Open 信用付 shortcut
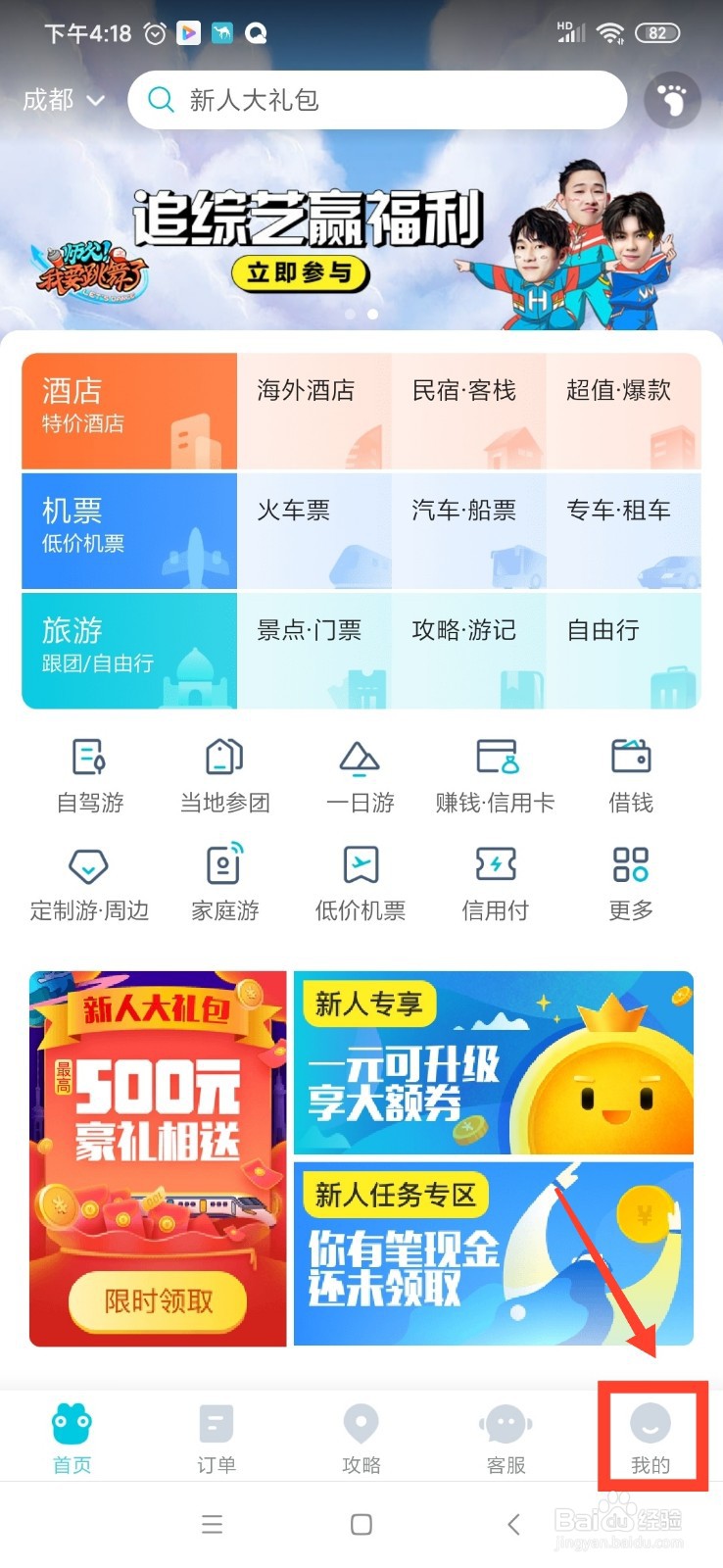This screenshot has width=723, height=1568. pos(496,884)
